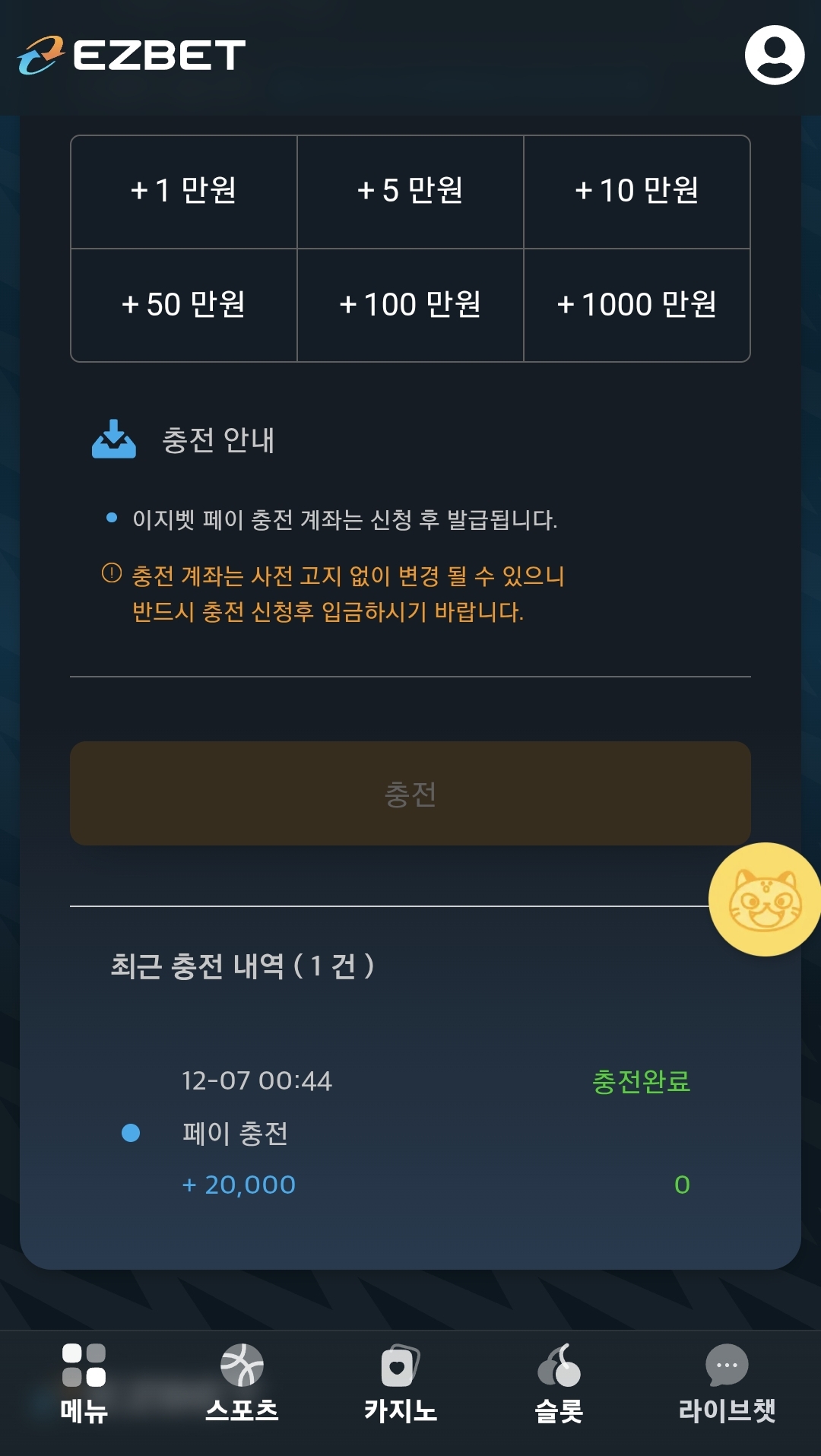Switch to the 스포츠 tab
This screenshot has height=1456, width=821.
tap(242, 1381)
